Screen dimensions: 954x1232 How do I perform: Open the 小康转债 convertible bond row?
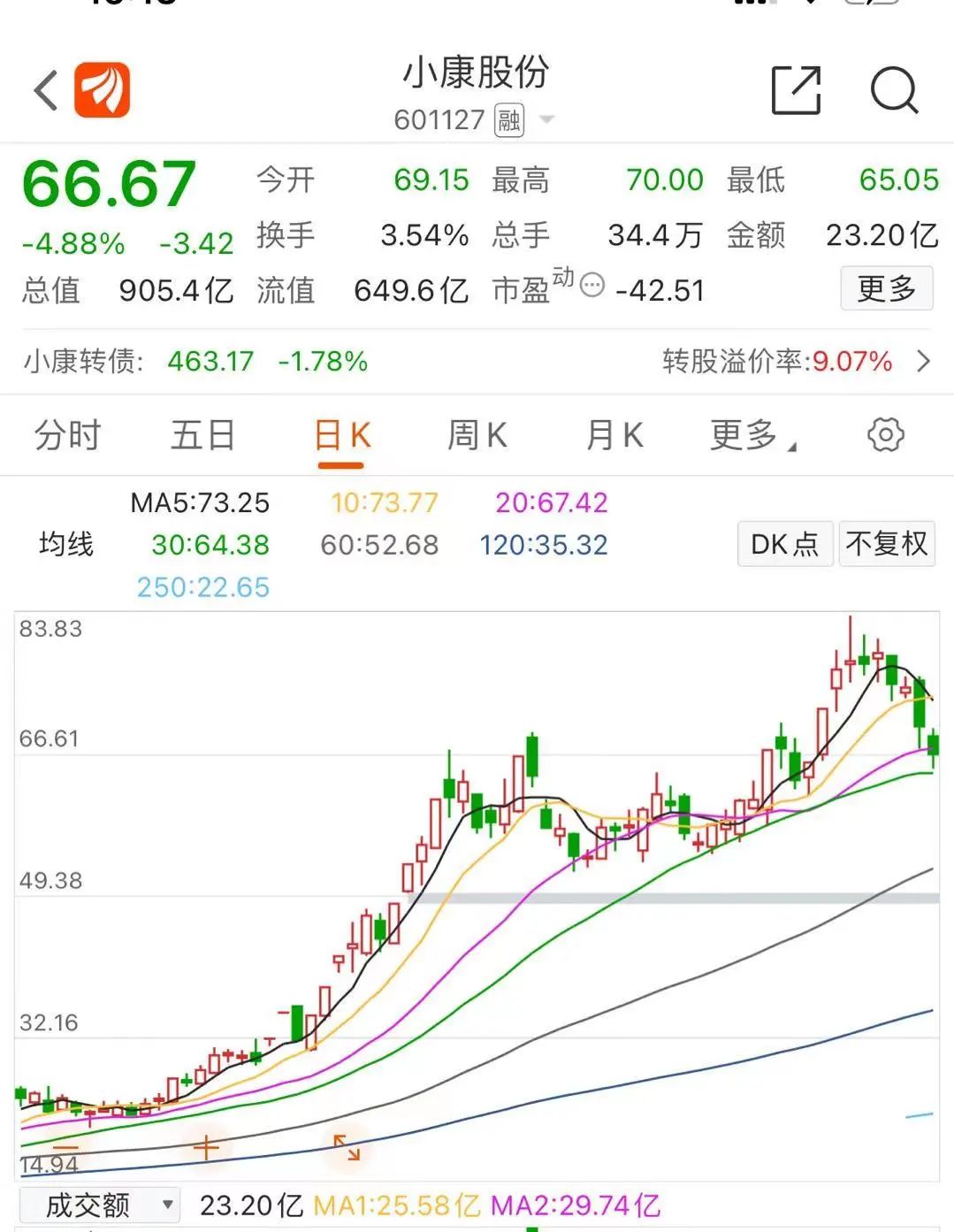(x=477, y=361)
